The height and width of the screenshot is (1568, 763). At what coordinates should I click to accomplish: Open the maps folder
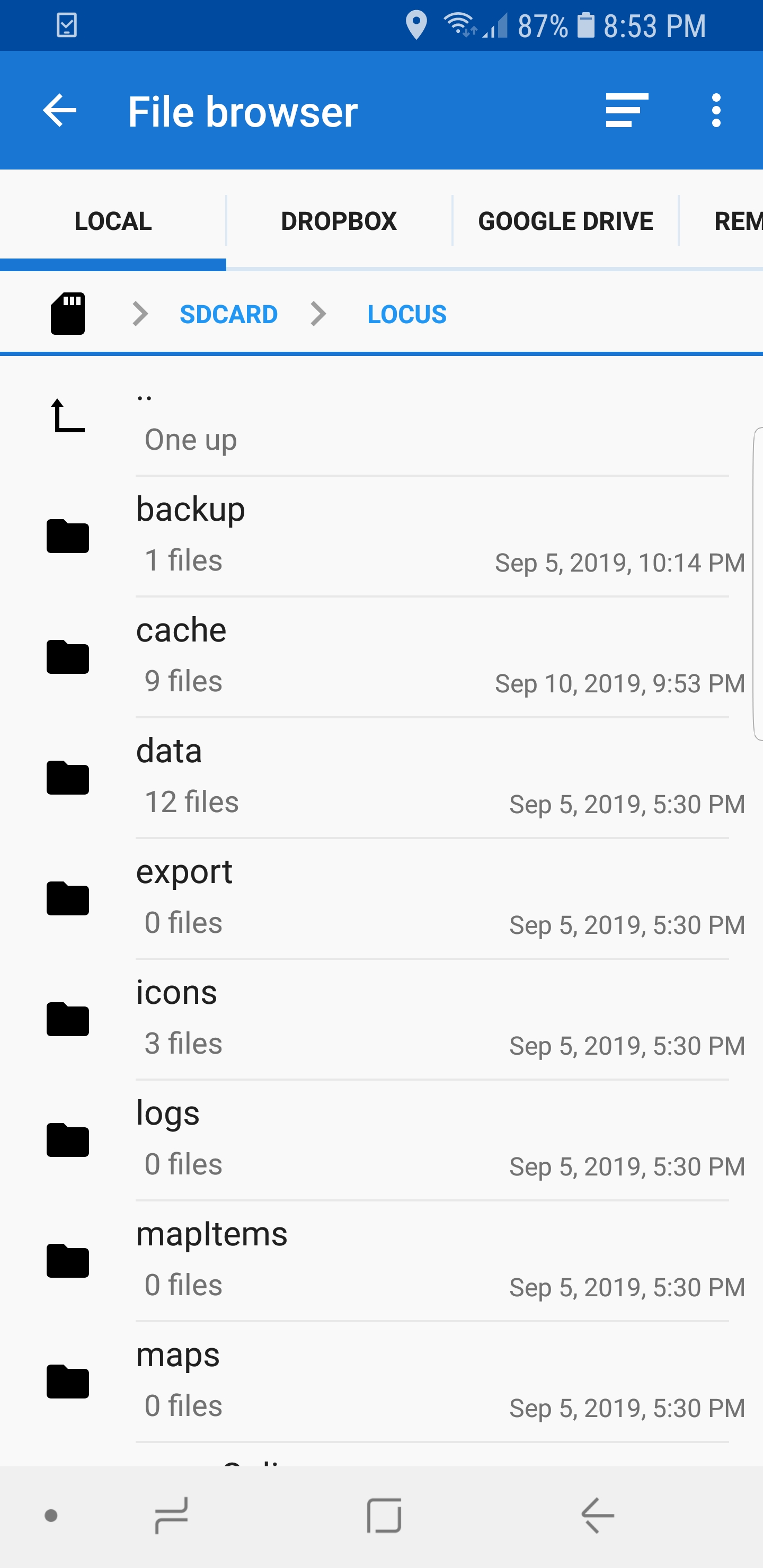point(381,1380)
